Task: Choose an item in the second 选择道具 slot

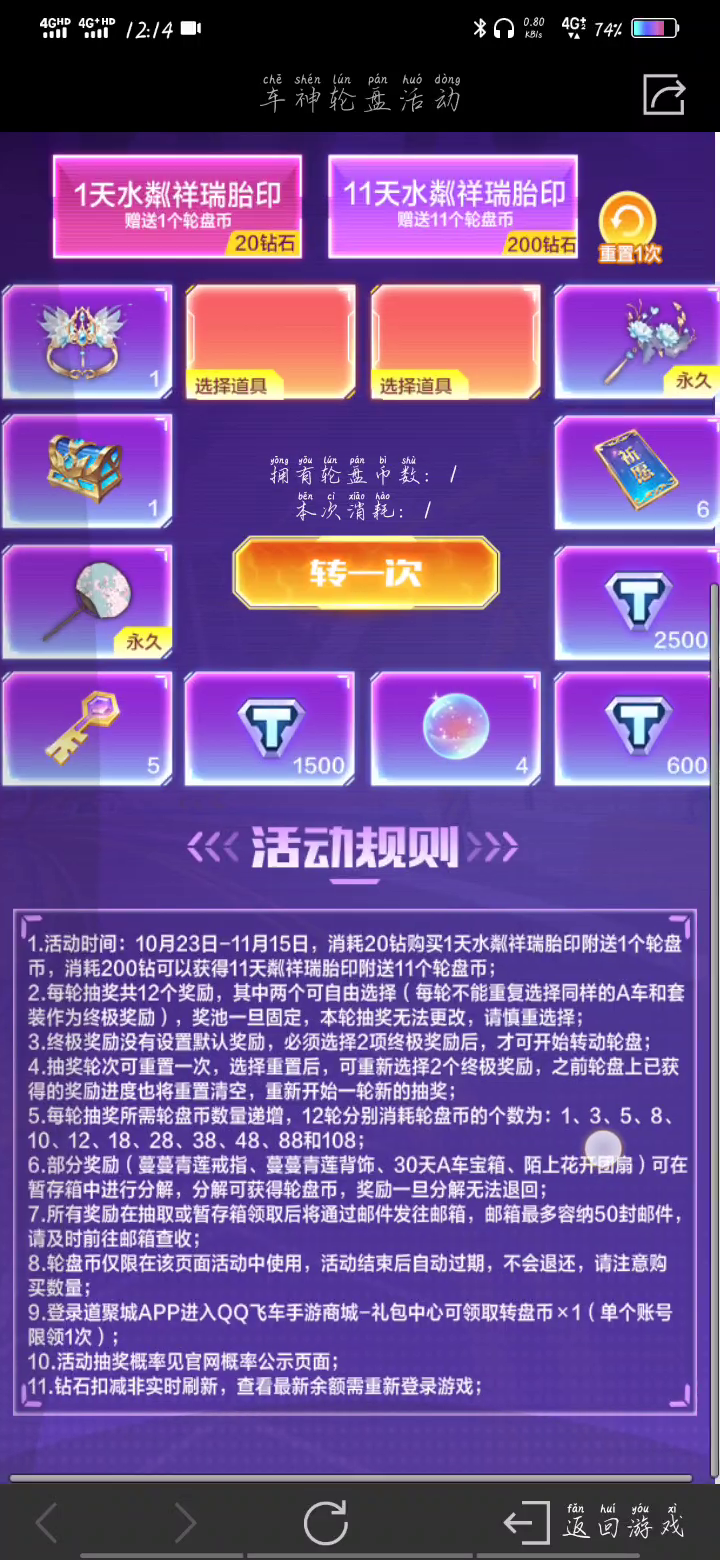Action: click(455, 342)
